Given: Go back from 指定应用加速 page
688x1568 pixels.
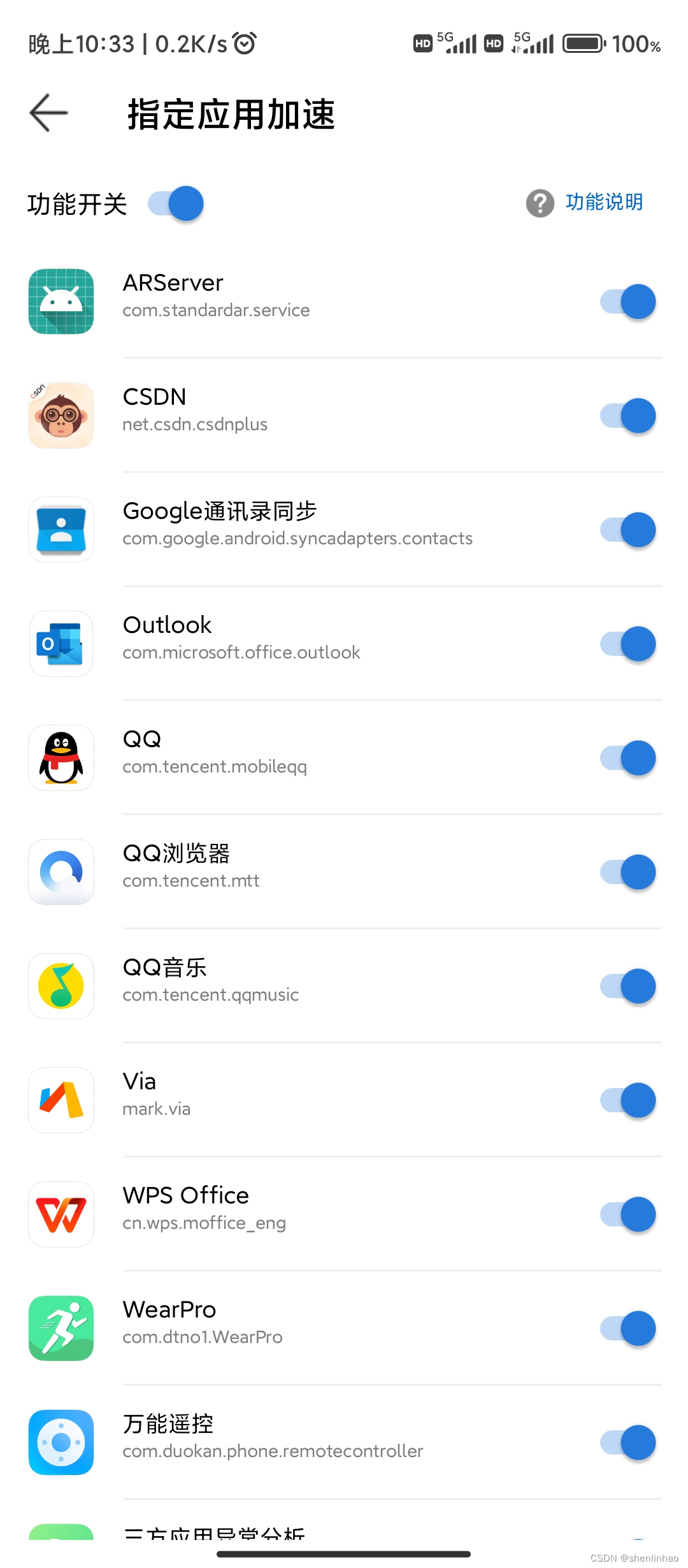Looking at the screenshot, I should [49, 113].
